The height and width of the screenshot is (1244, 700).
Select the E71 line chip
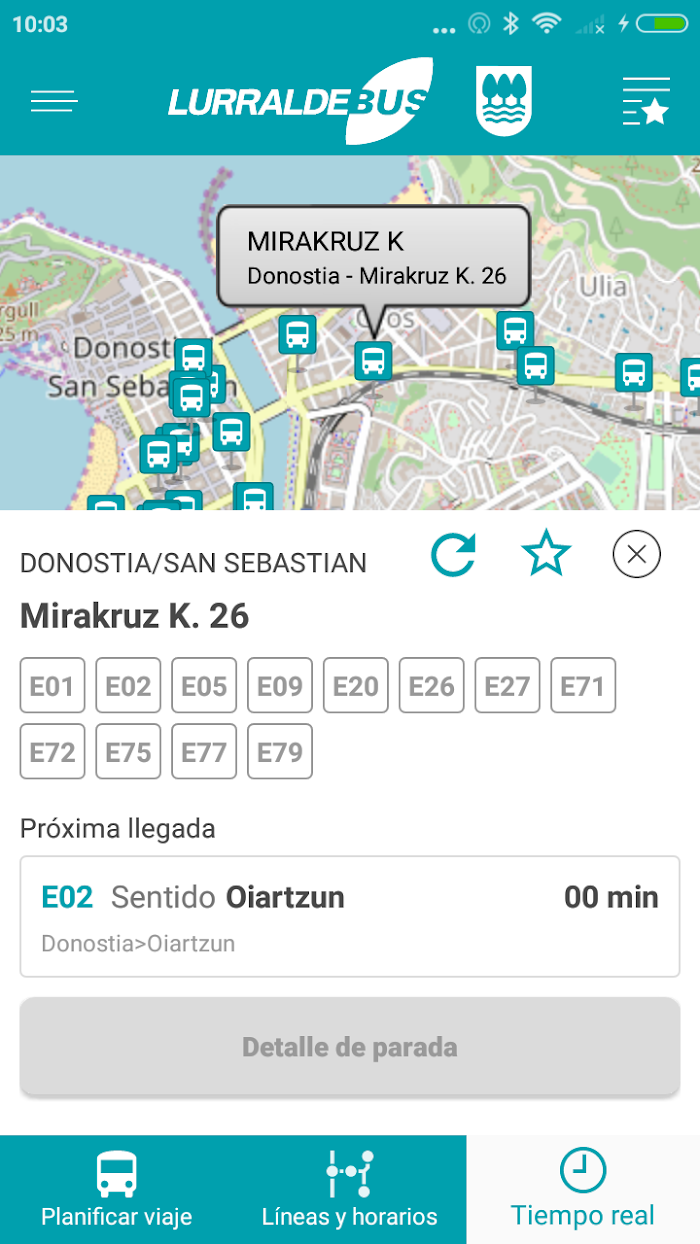click(x=584, y=686)
